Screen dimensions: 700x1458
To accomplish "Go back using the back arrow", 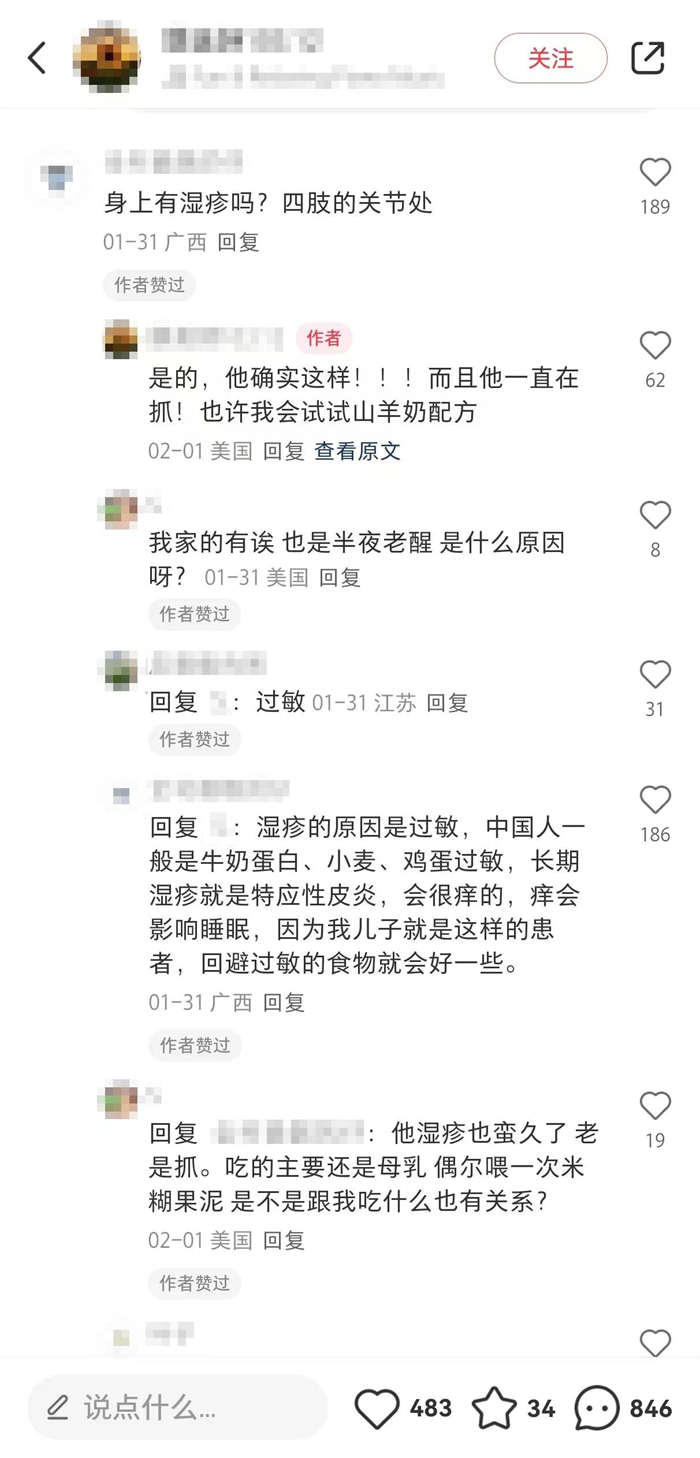I will tap(37, 58).
